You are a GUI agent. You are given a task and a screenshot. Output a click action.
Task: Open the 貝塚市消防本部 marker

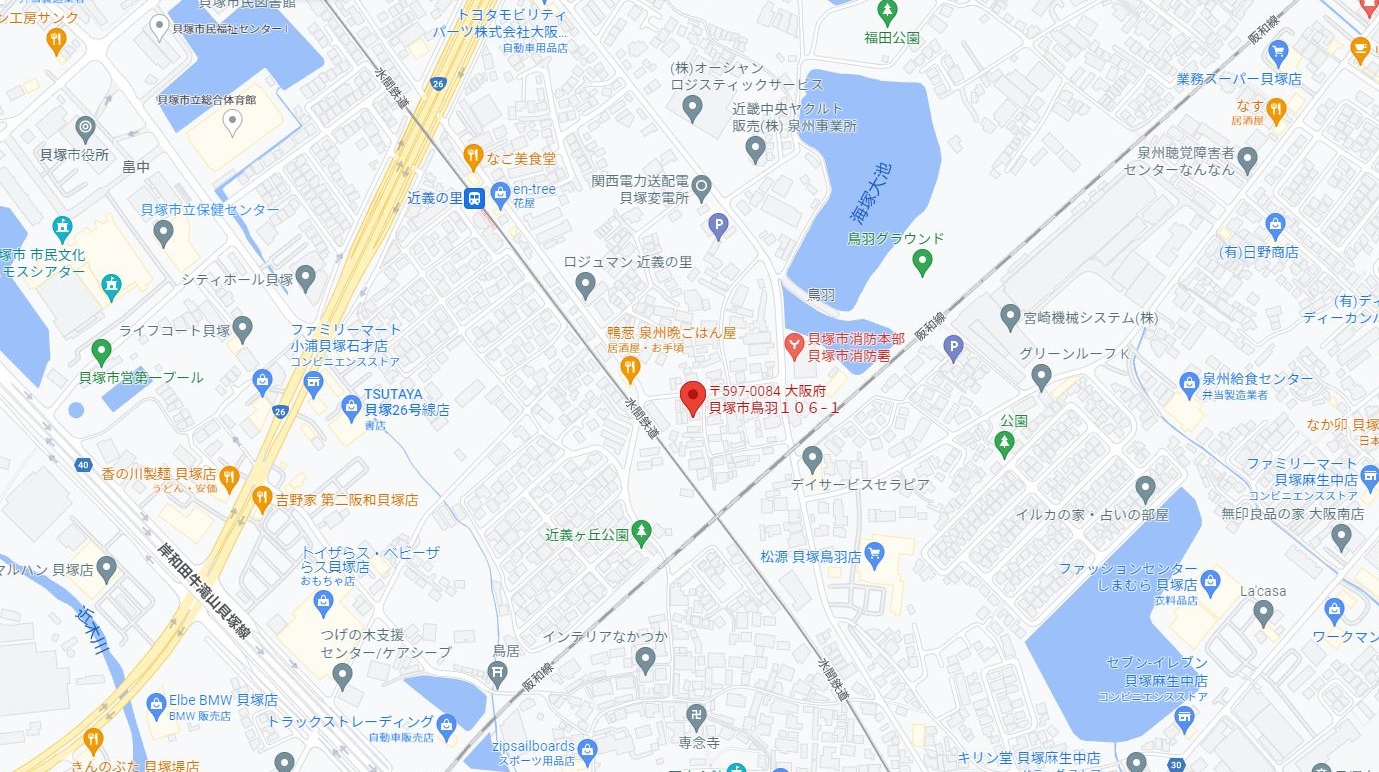[x=793, y=346]
